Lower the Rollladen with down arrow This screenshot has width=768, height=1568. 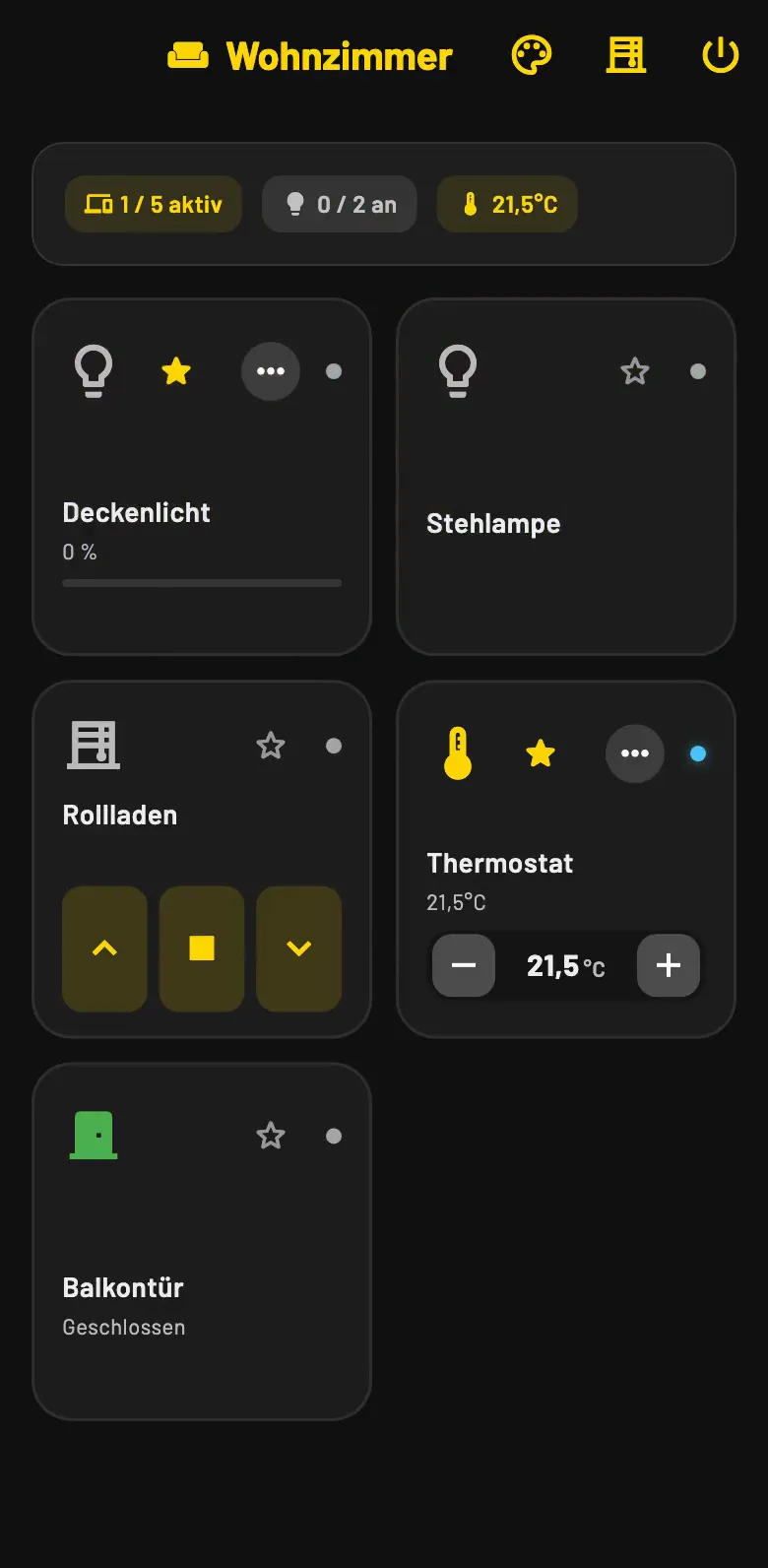pos(299,948)
